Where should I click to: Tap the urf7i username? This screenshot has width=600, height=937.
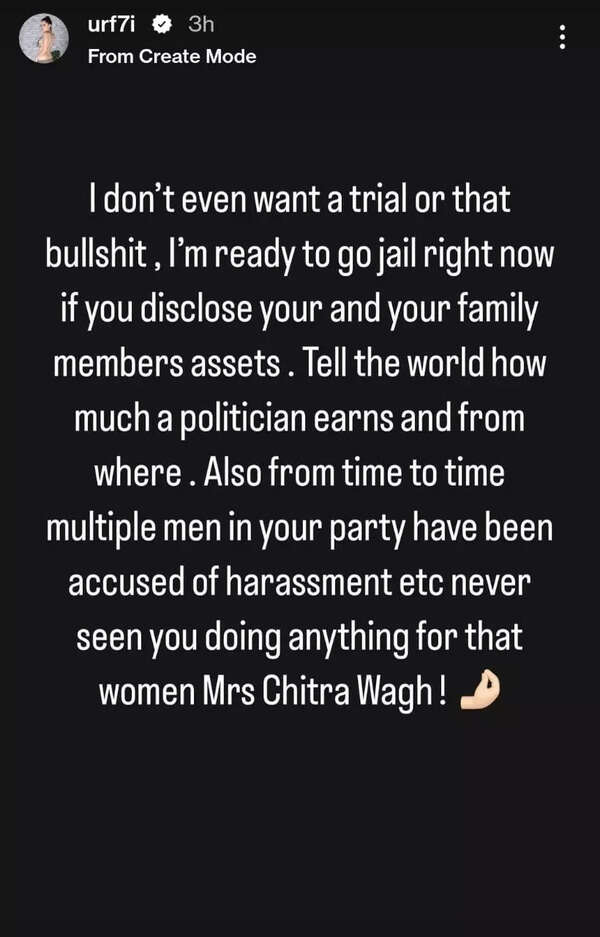(111, 23)
